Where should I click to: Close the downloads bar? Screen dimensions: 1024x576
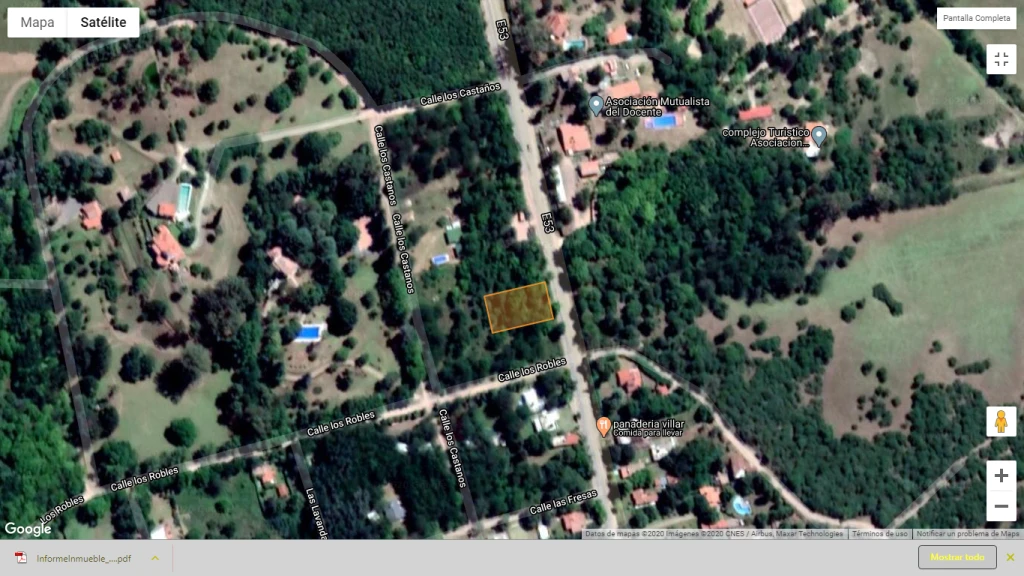tap(1010, 557)
